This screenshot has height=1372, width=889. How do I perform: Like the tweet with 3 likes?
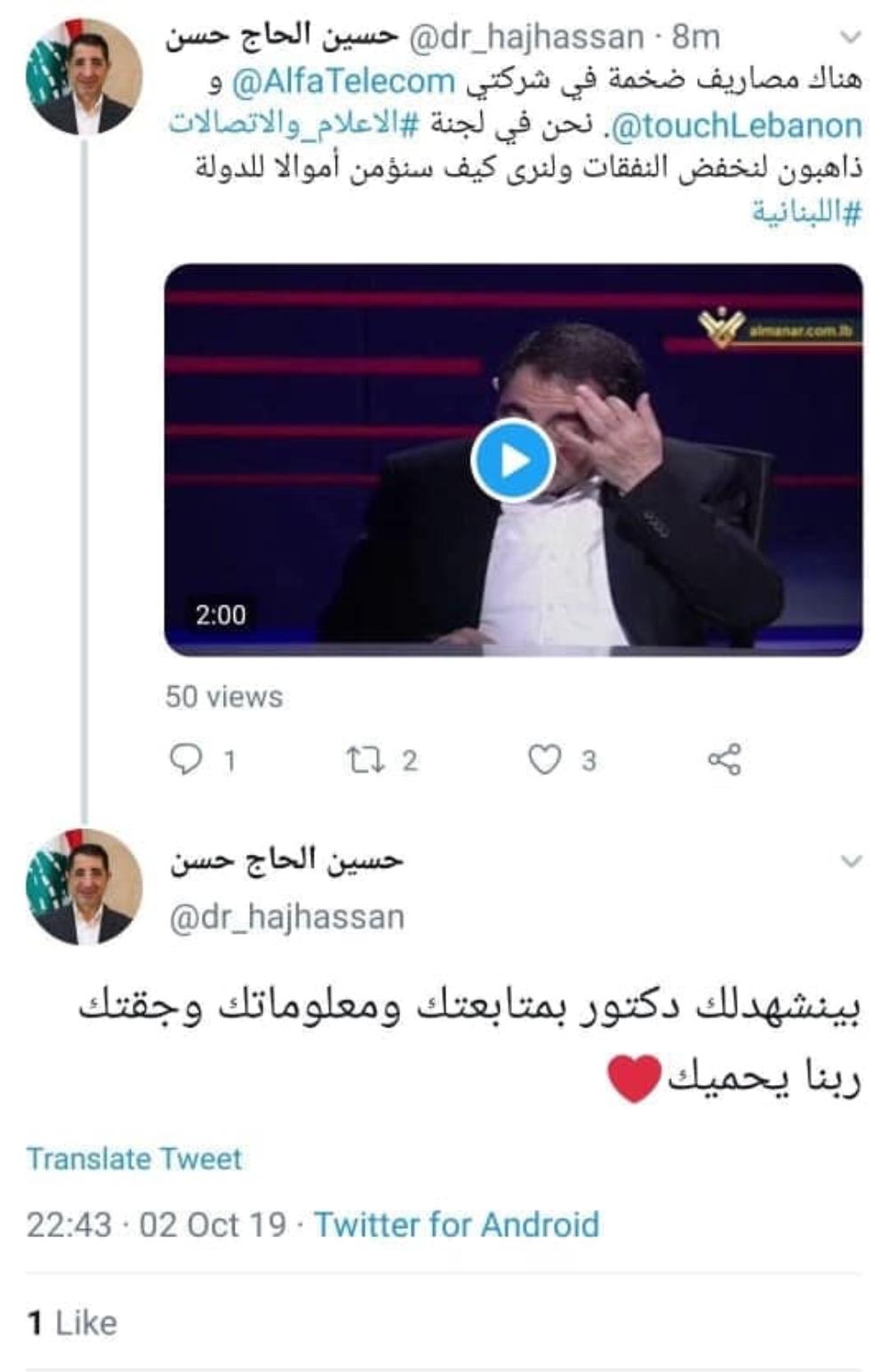(545, 760)
